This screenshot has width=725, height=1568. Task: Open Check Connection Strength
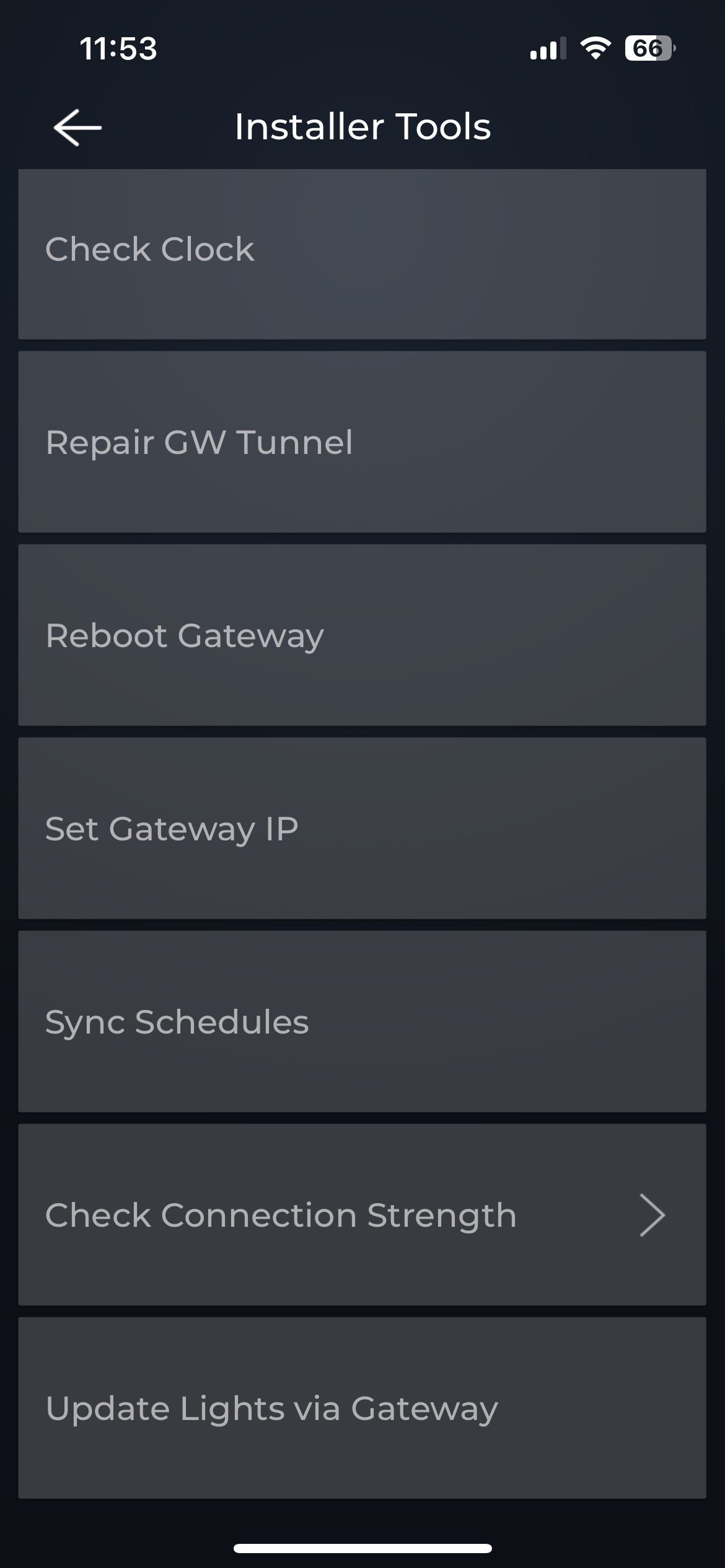pos(362,1215)
